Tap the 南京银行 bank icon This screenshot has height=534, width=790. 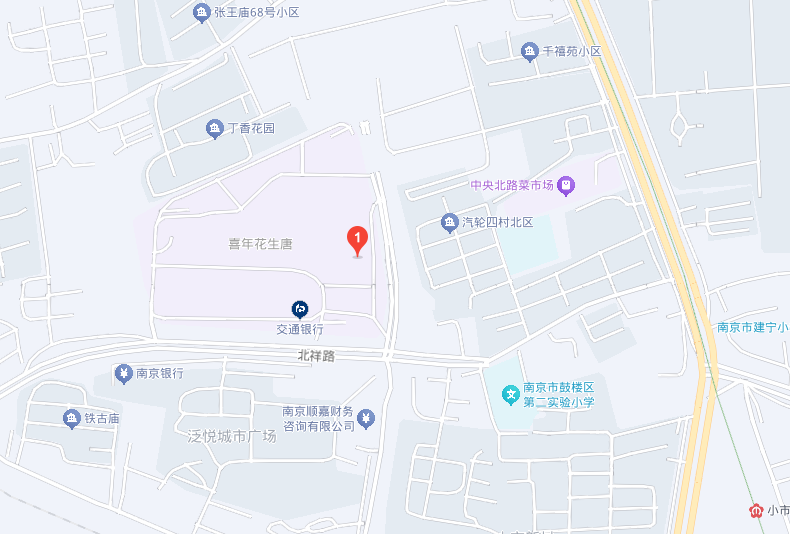(x=123, y=373)
